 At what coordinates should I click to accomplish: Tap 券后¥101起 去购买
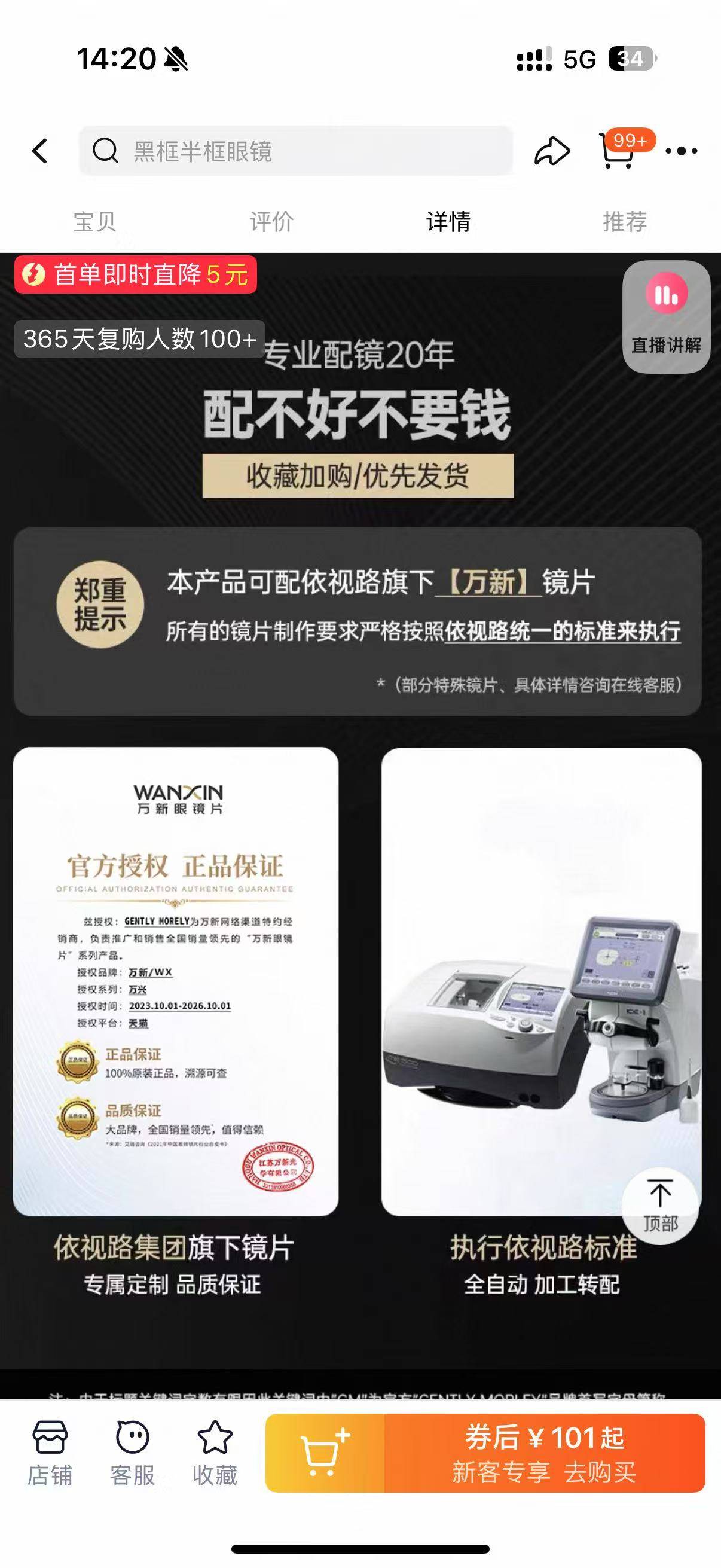point(544,1454)
